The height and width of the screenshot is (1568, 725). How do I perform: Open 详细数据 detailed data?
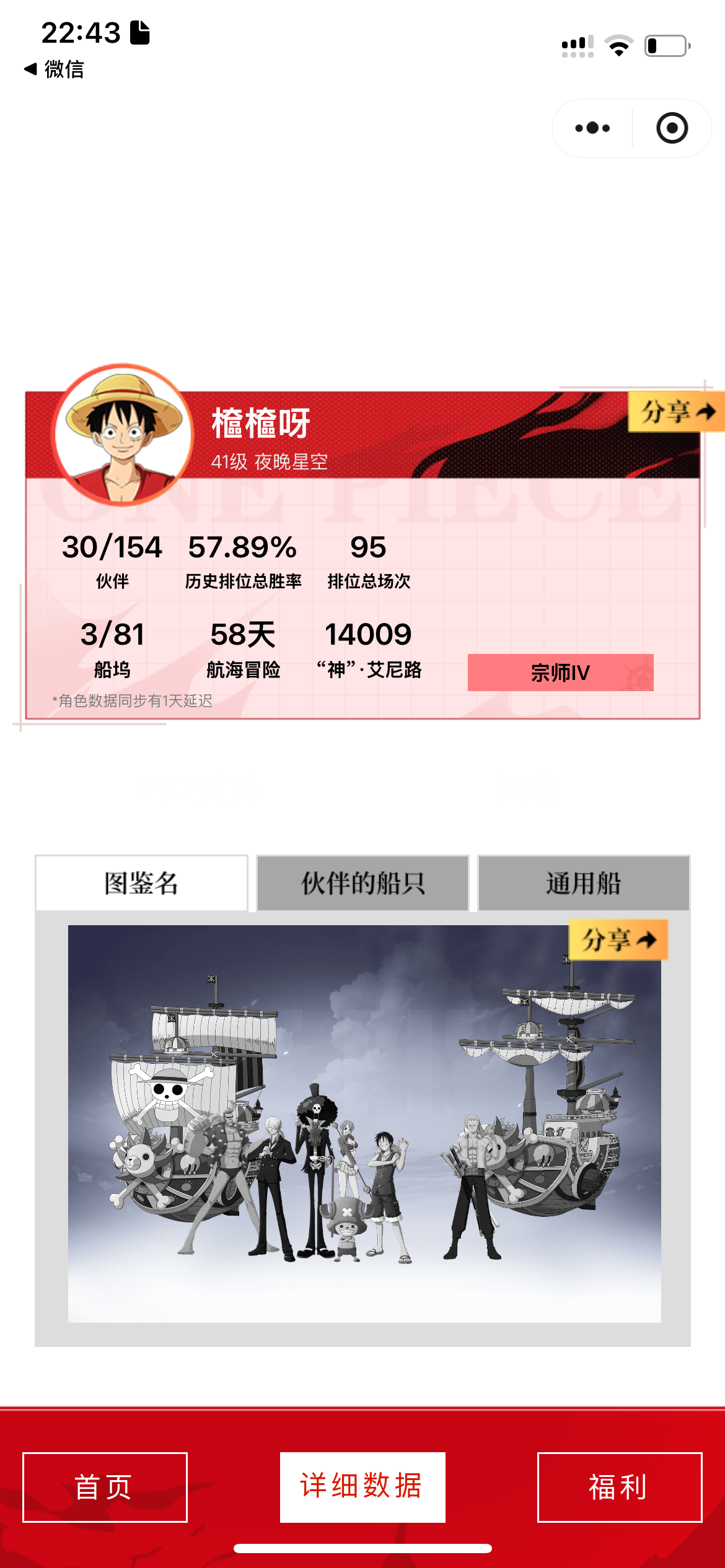pyautogui.click(x=362, y=1487)
